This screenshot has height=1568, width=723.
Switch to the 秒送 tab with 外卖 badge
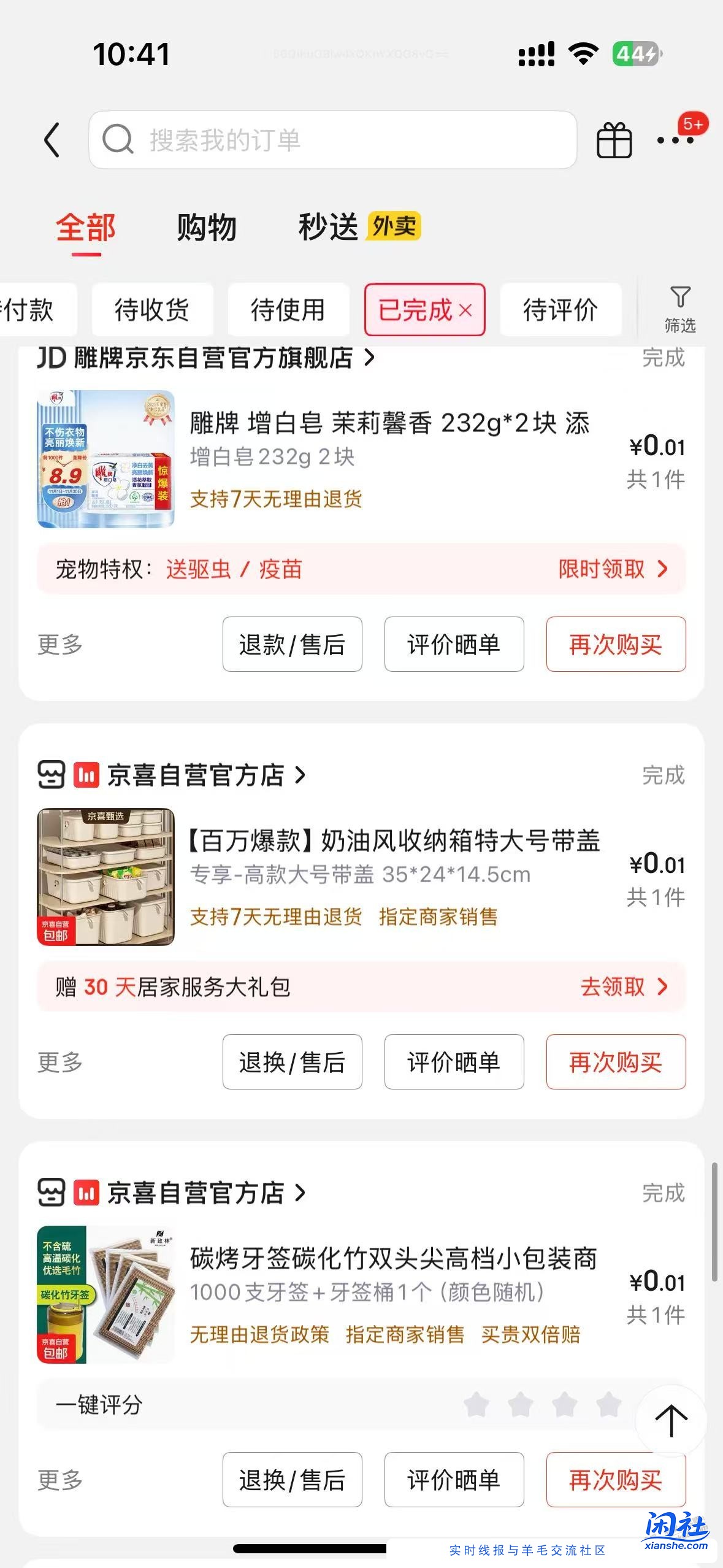pos(329,228)
